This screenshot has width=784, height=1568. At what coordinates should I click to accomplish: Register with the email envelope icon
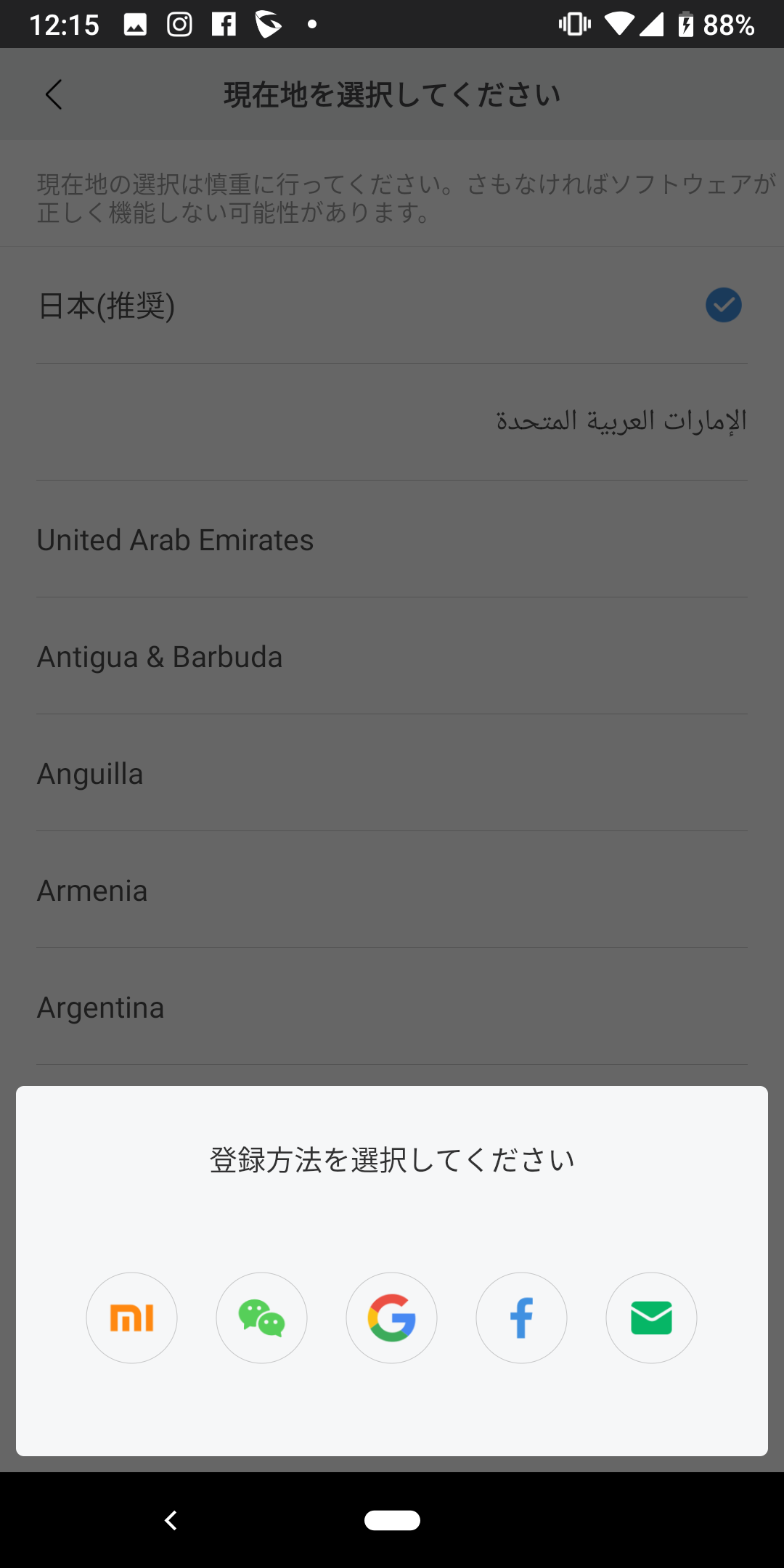tap(651, 1318)
